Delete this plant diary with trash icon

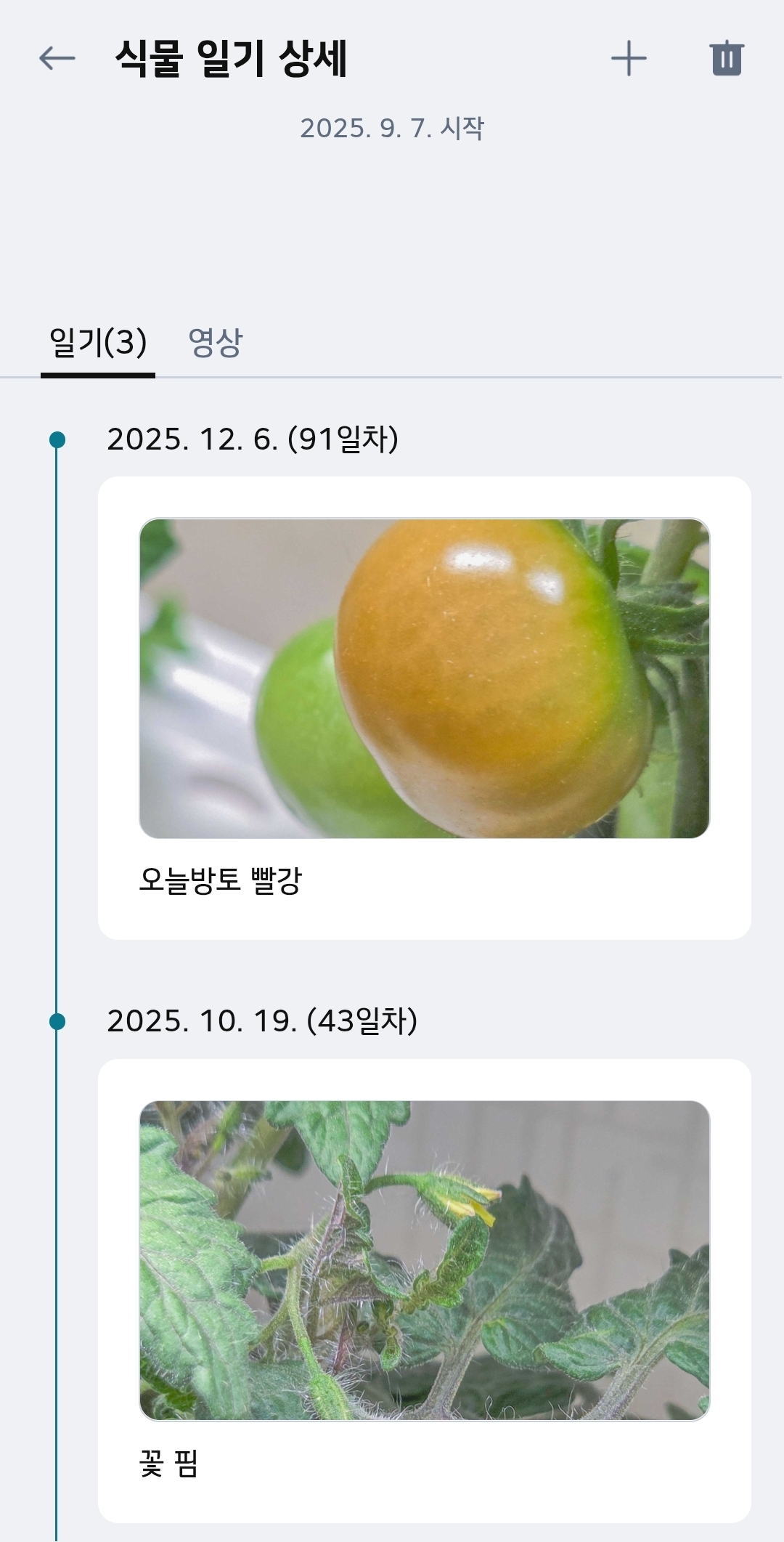click(x=727, y=58)
